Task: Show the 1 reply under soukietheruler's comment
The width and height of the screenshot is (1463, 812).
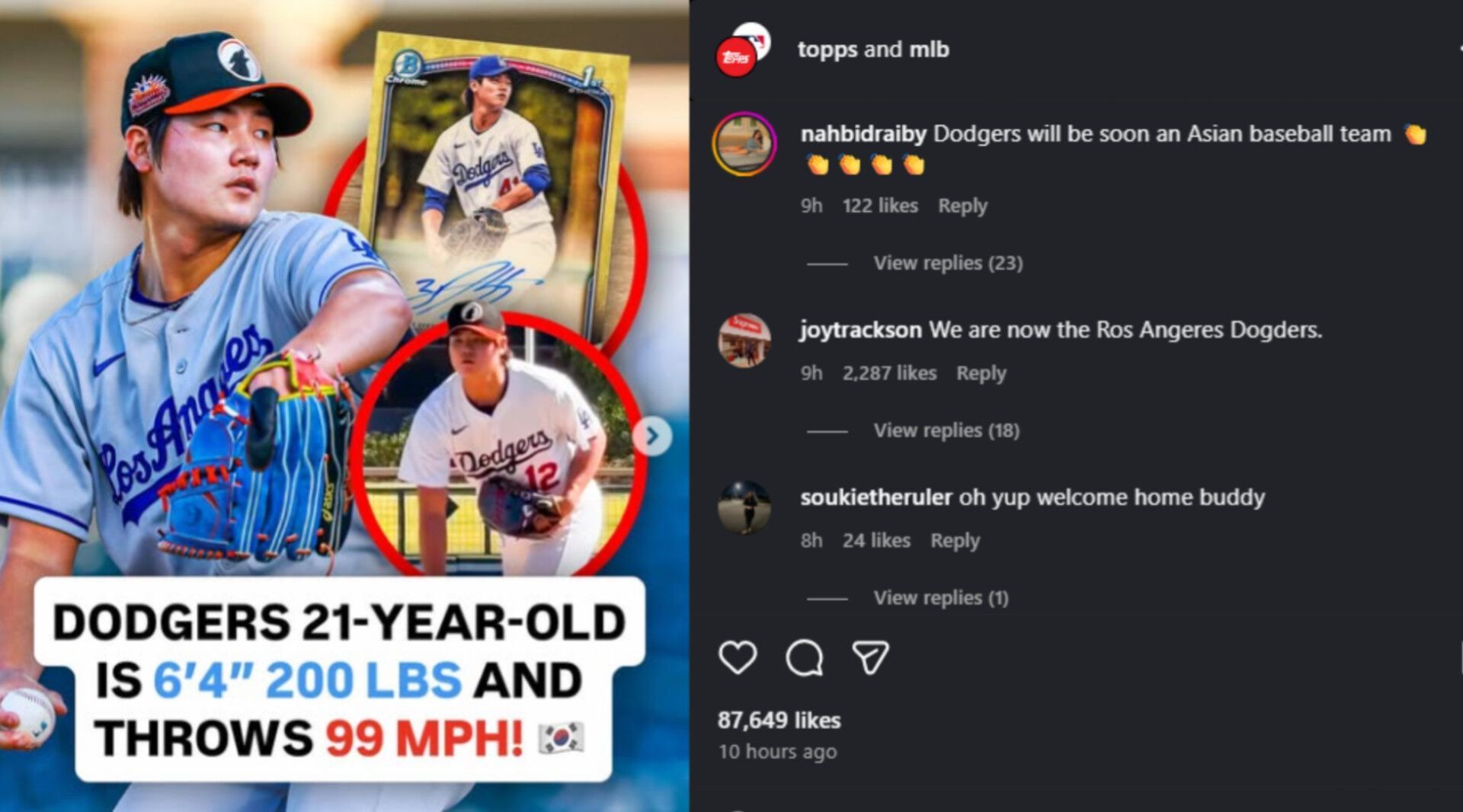Action: click(x=940, y=598)
